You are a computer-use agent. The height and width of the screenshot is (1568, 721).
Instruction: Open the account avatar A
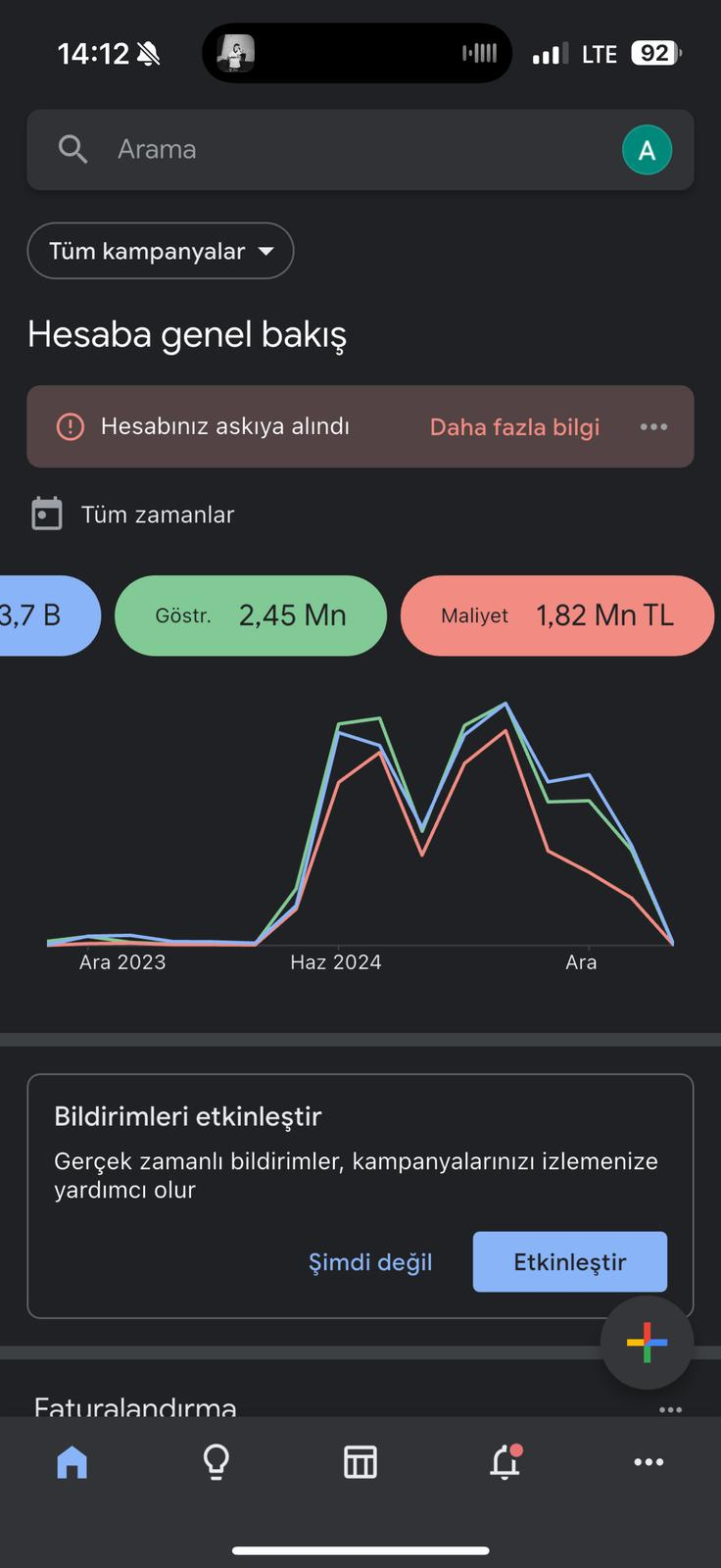647,150
